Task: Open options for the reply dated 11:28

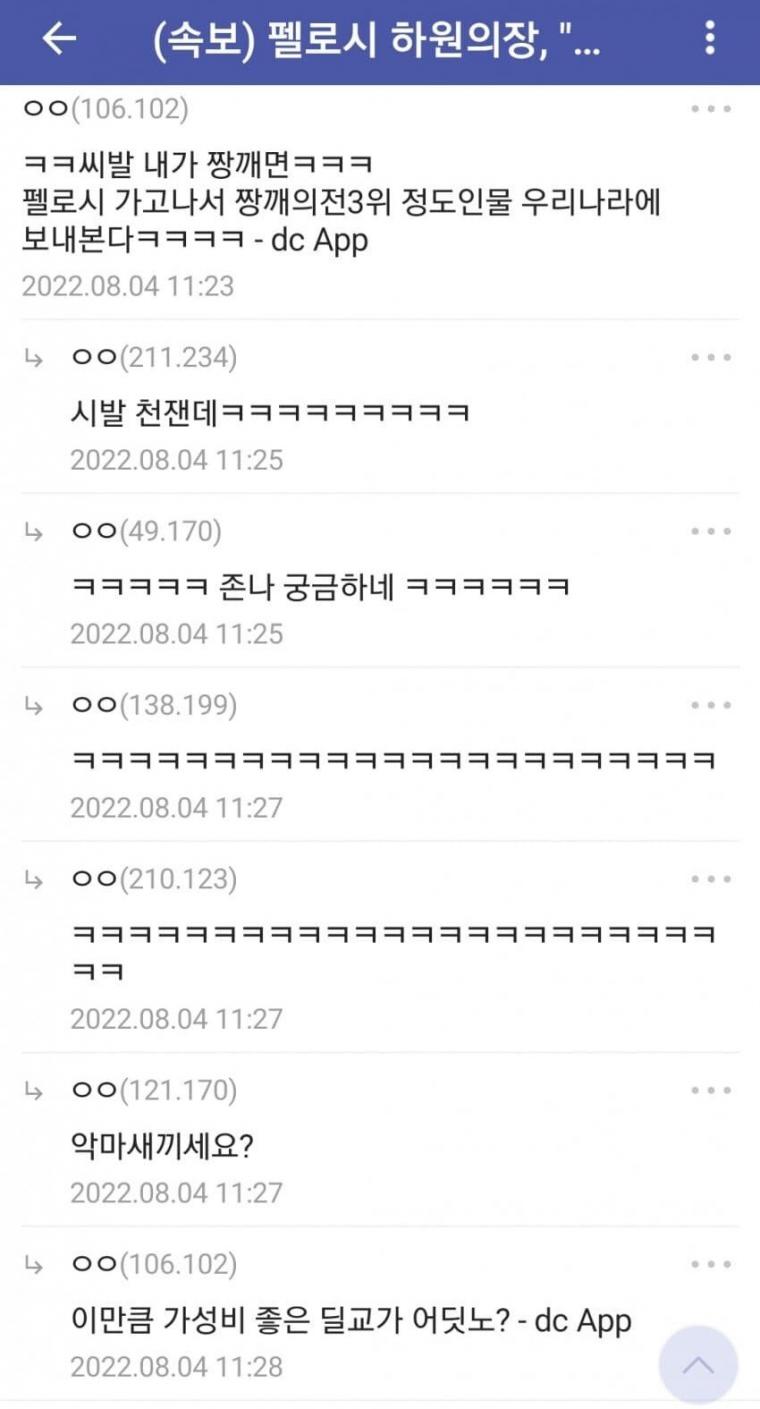Action: click(x=710, y=1263)
